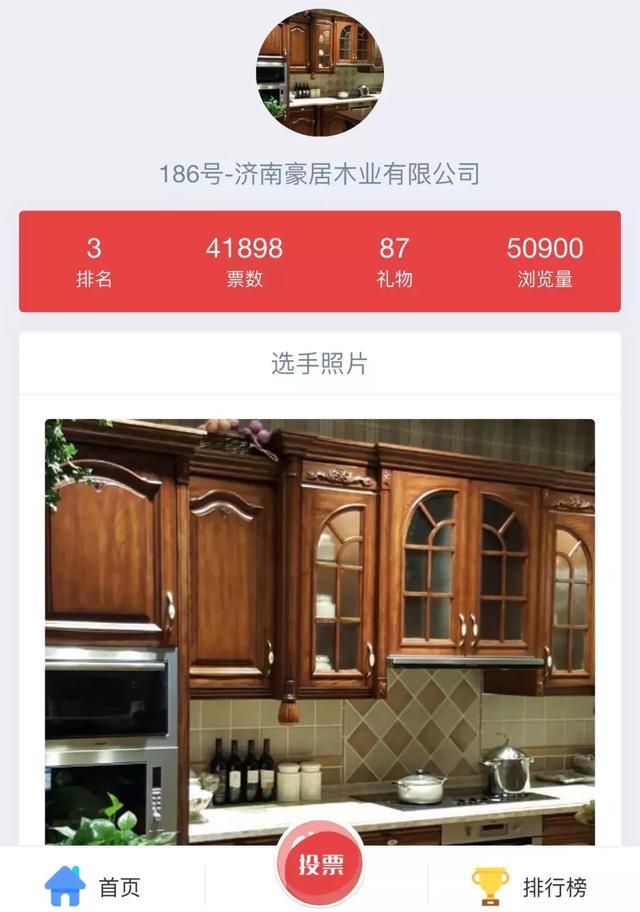Image resolution: width=640 pixels, height=912 pixels.
Task: Tap the round contestant avatar
Action: pos(320,72)
